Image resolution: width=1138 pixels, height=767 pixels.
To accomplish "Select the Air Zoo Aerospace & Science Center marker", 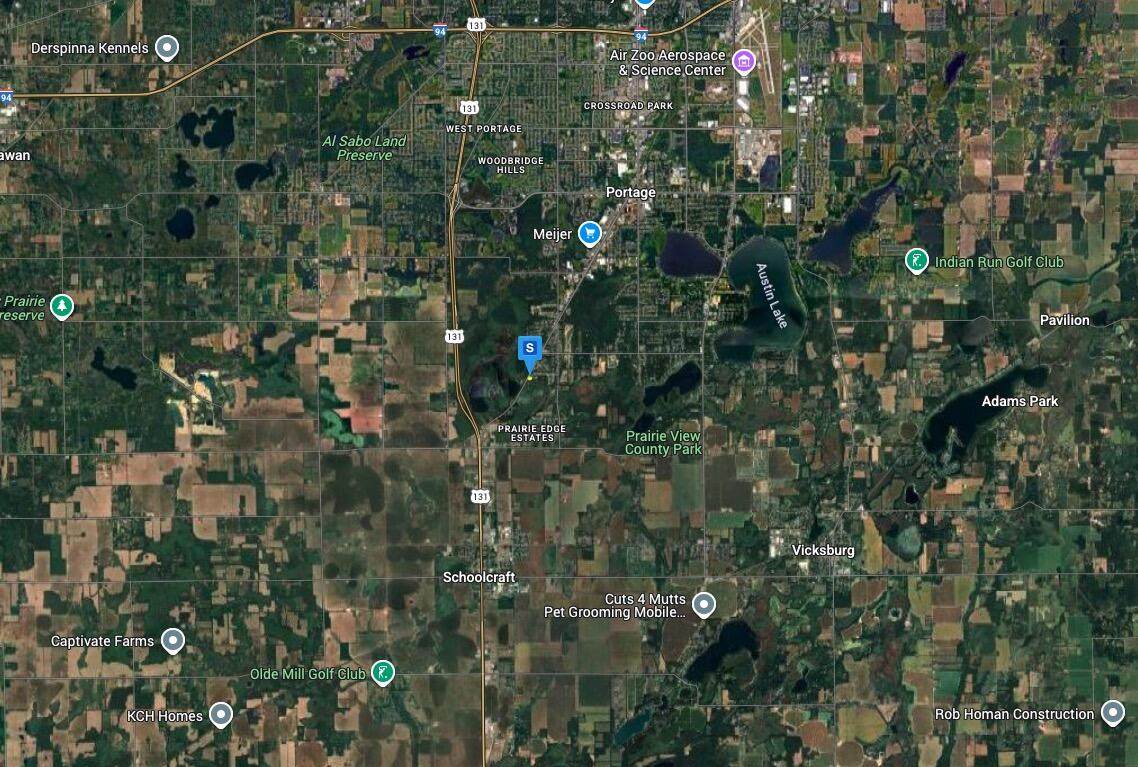I will pos(743,62).
